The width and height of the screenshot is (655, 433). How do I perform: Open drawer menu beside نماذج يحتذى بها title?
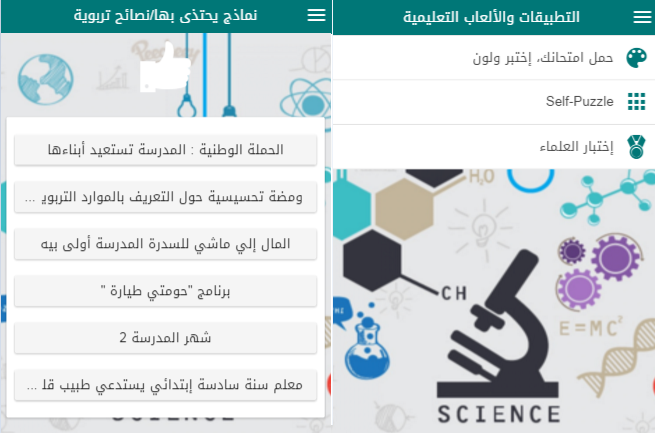(316, 16)
